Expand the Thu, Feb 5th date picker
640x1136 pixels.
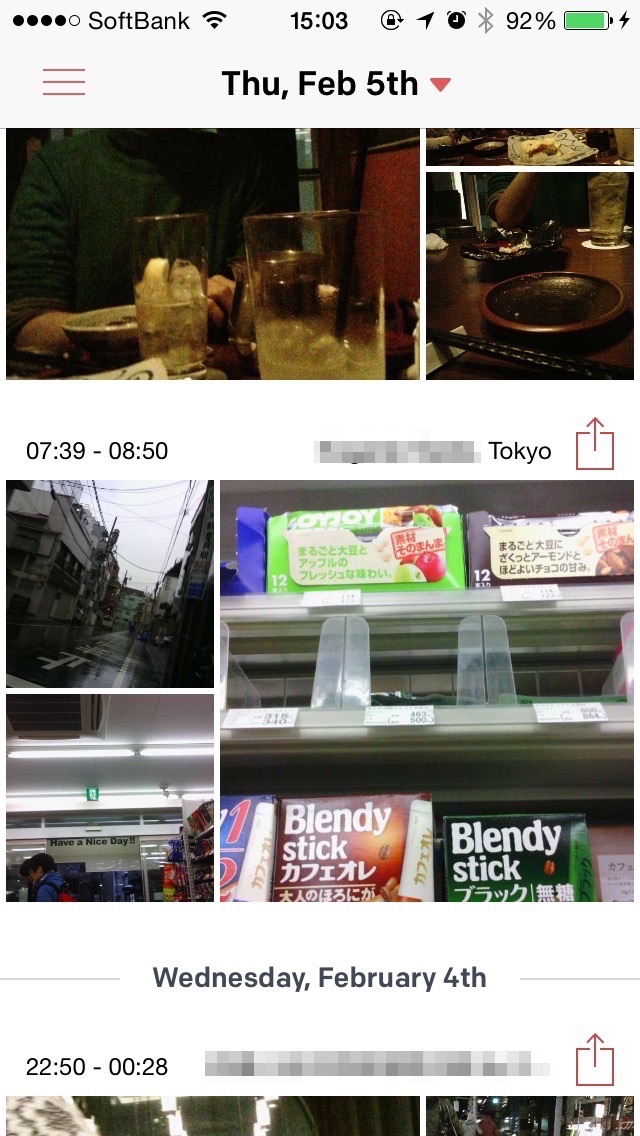[336, 84]
